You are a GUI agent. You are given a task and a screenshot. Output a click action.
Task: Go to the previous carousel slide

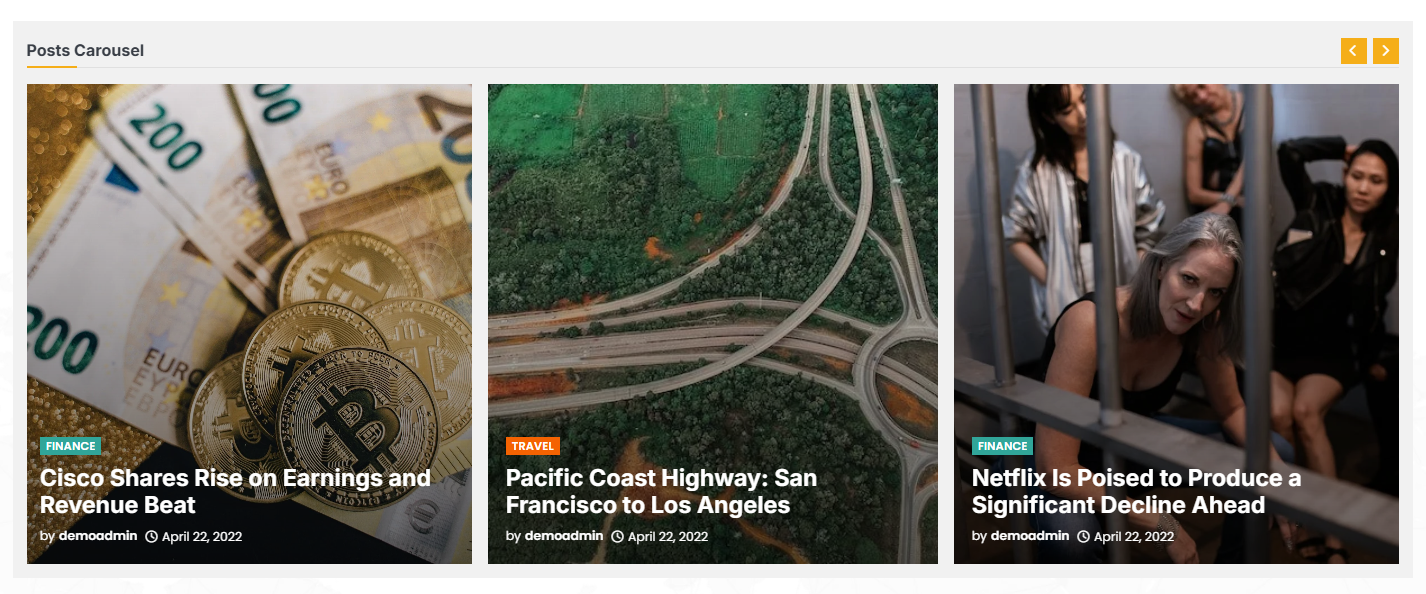[1353, 50]
